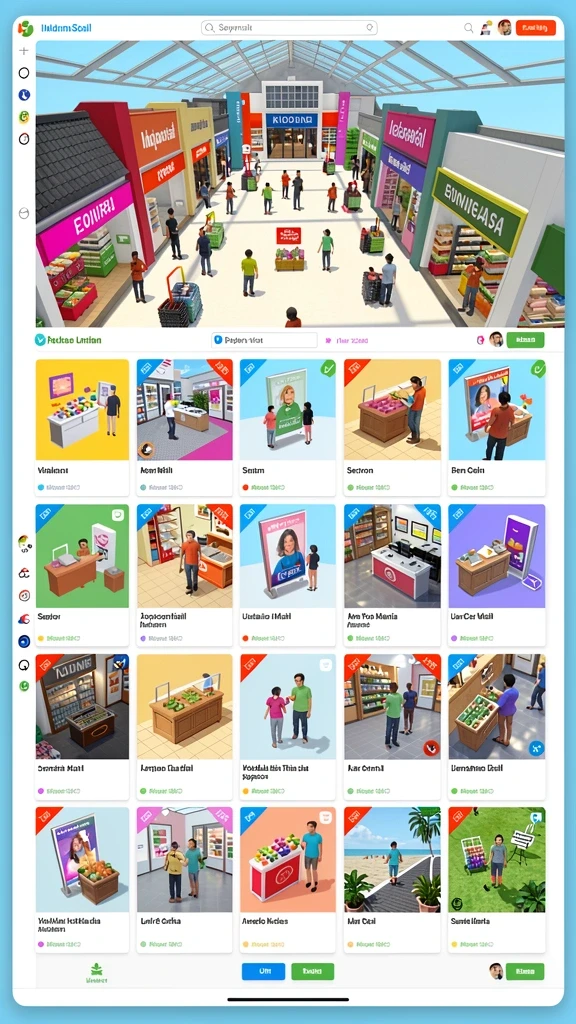Tap the blue button at the bottom

(263, 971)
